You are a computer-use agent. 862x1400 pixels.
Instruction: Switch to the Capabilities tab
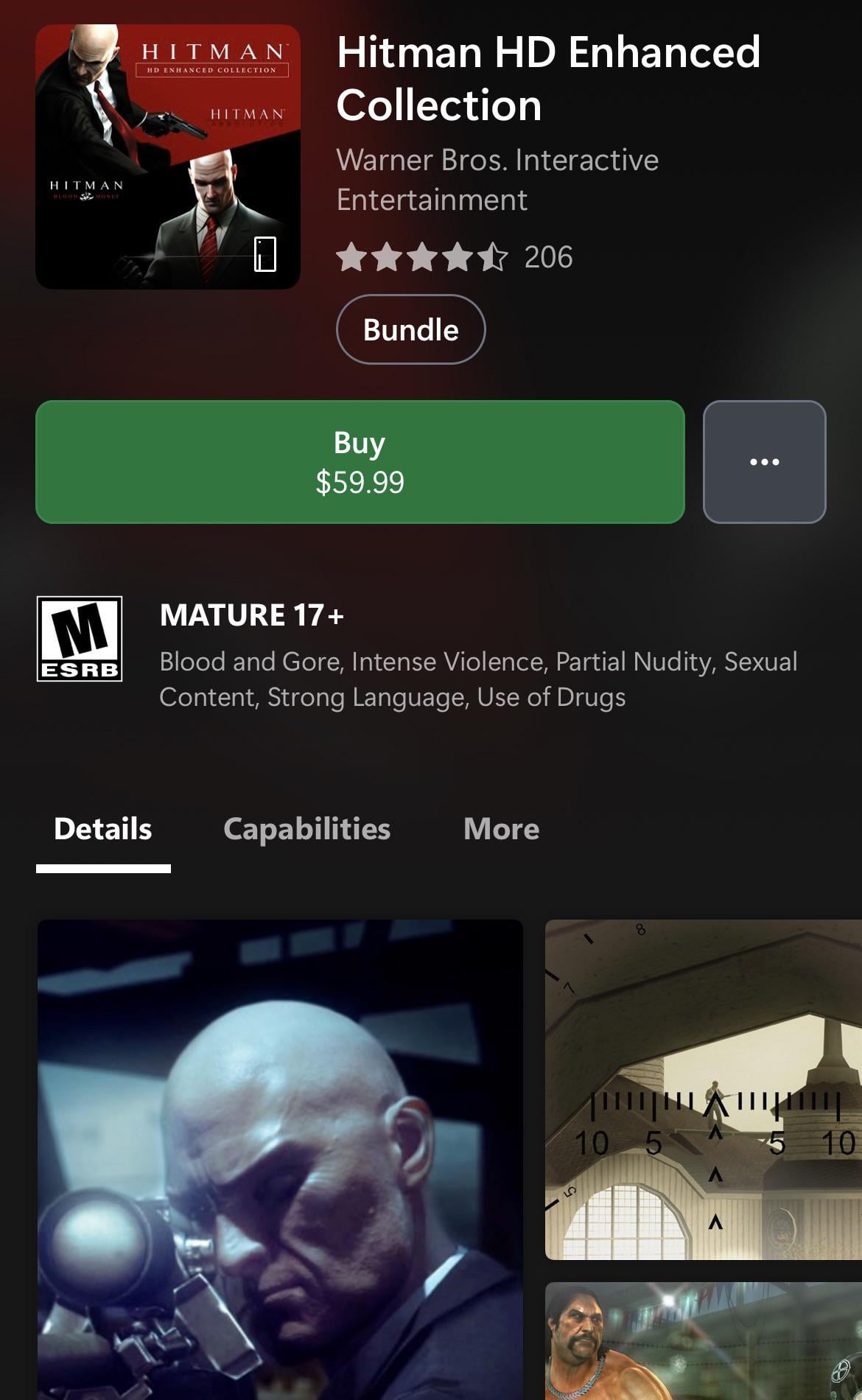306,829
